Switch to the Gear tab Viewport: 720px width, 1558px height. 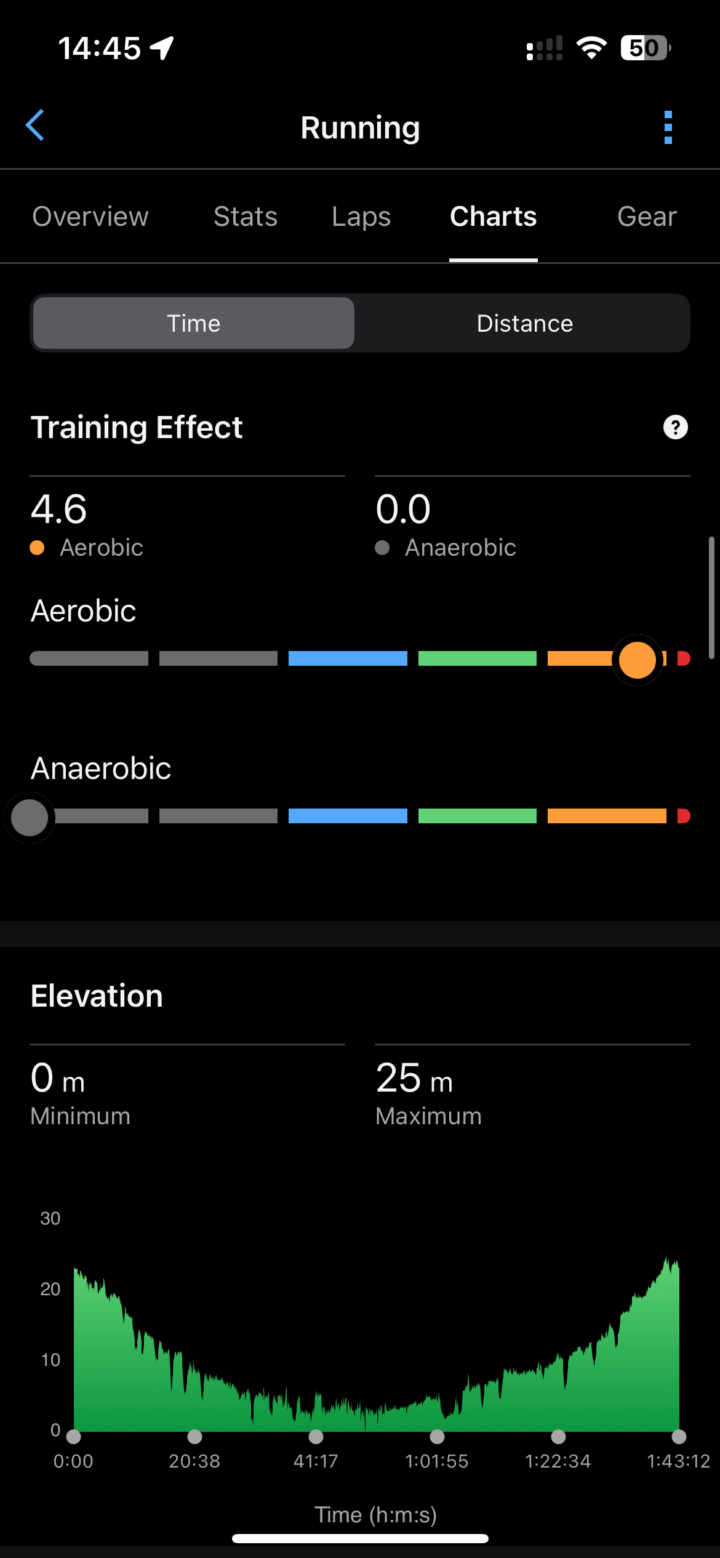click(x=646, y=217)
